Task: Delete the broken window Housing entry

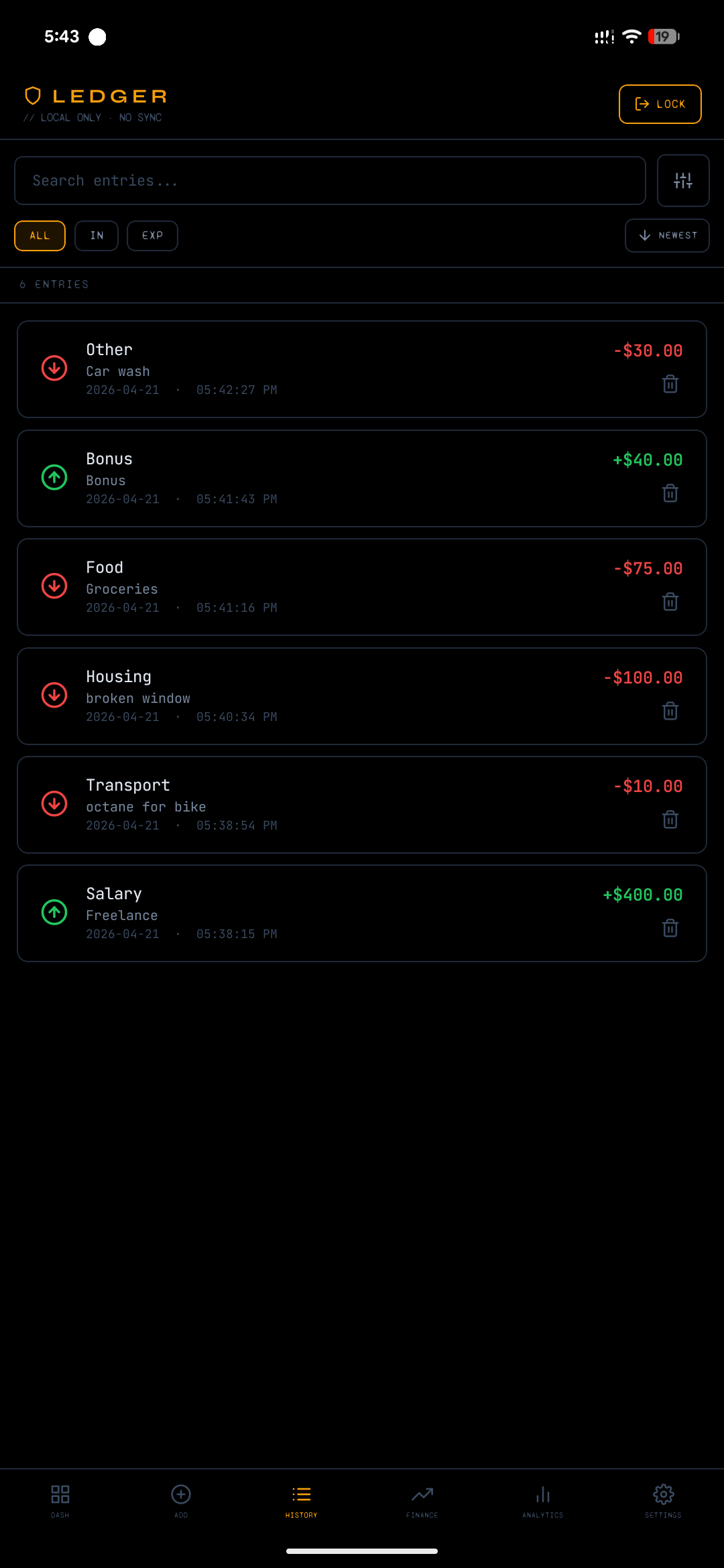Action: [x=670, y=711]
